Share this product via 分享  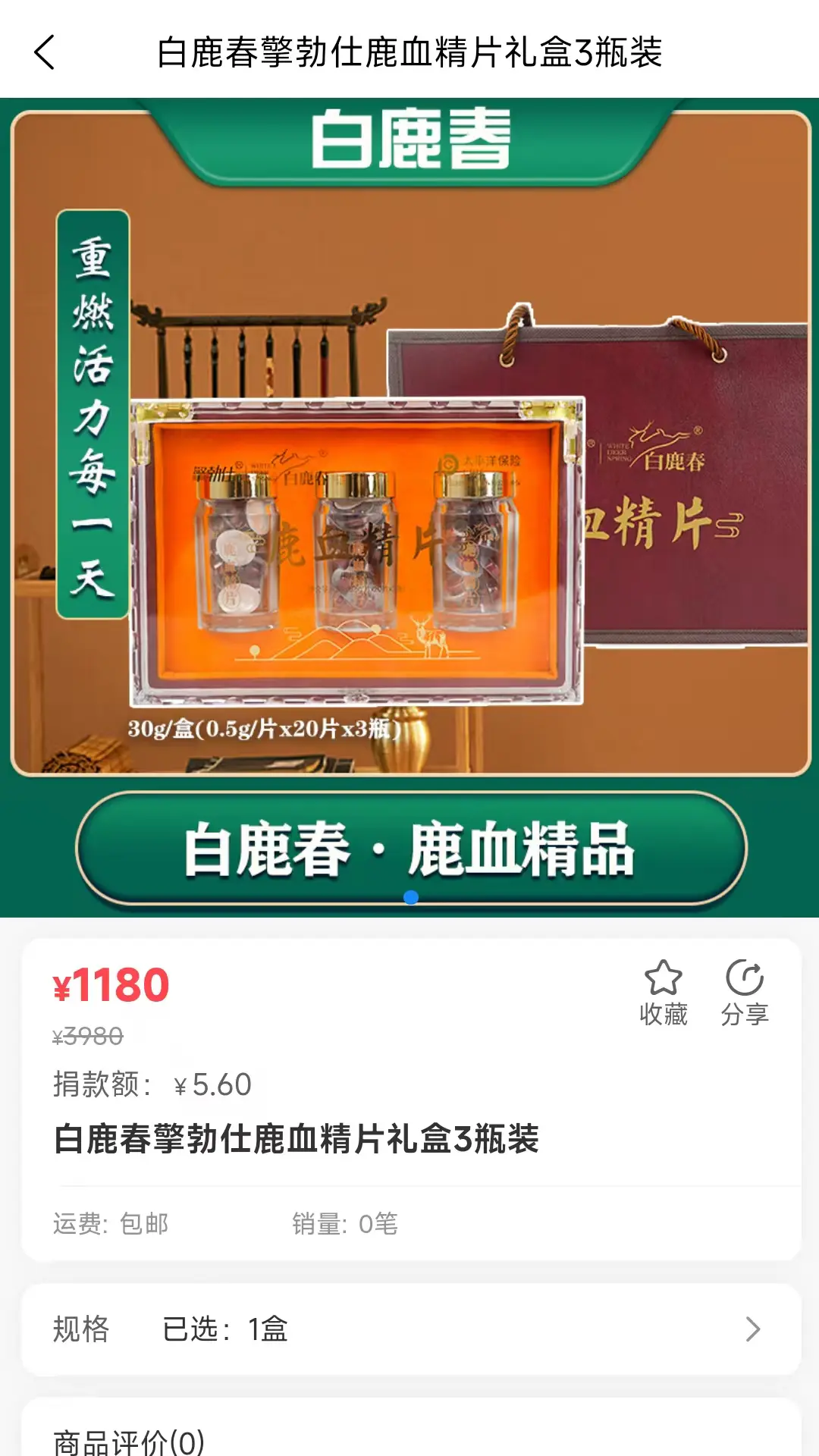coord(744,993)
